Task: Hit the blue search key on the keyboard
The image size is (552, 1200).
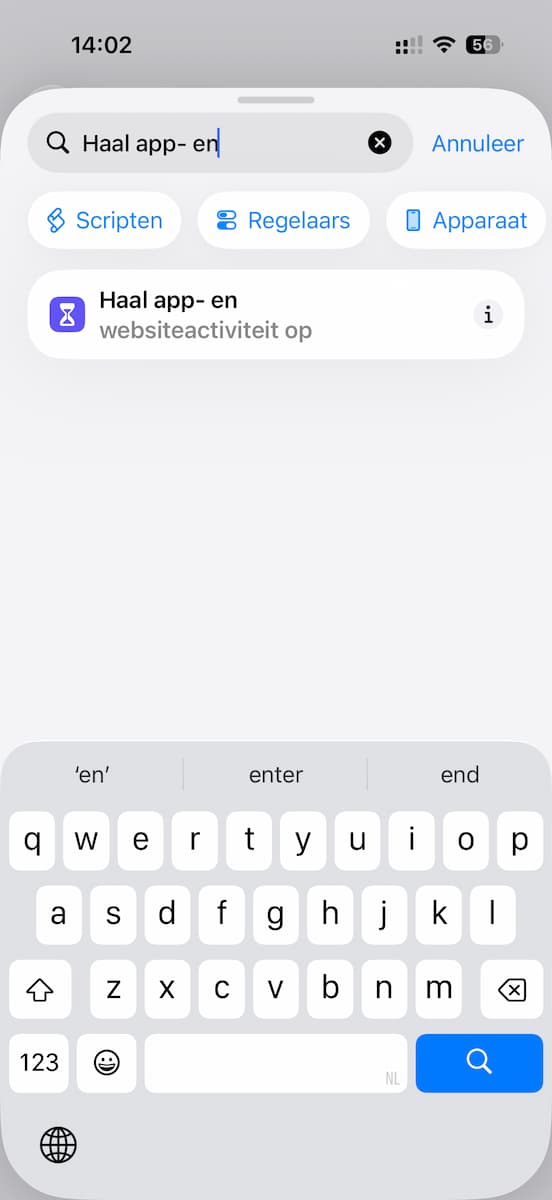Action: tap(479, 1063)
